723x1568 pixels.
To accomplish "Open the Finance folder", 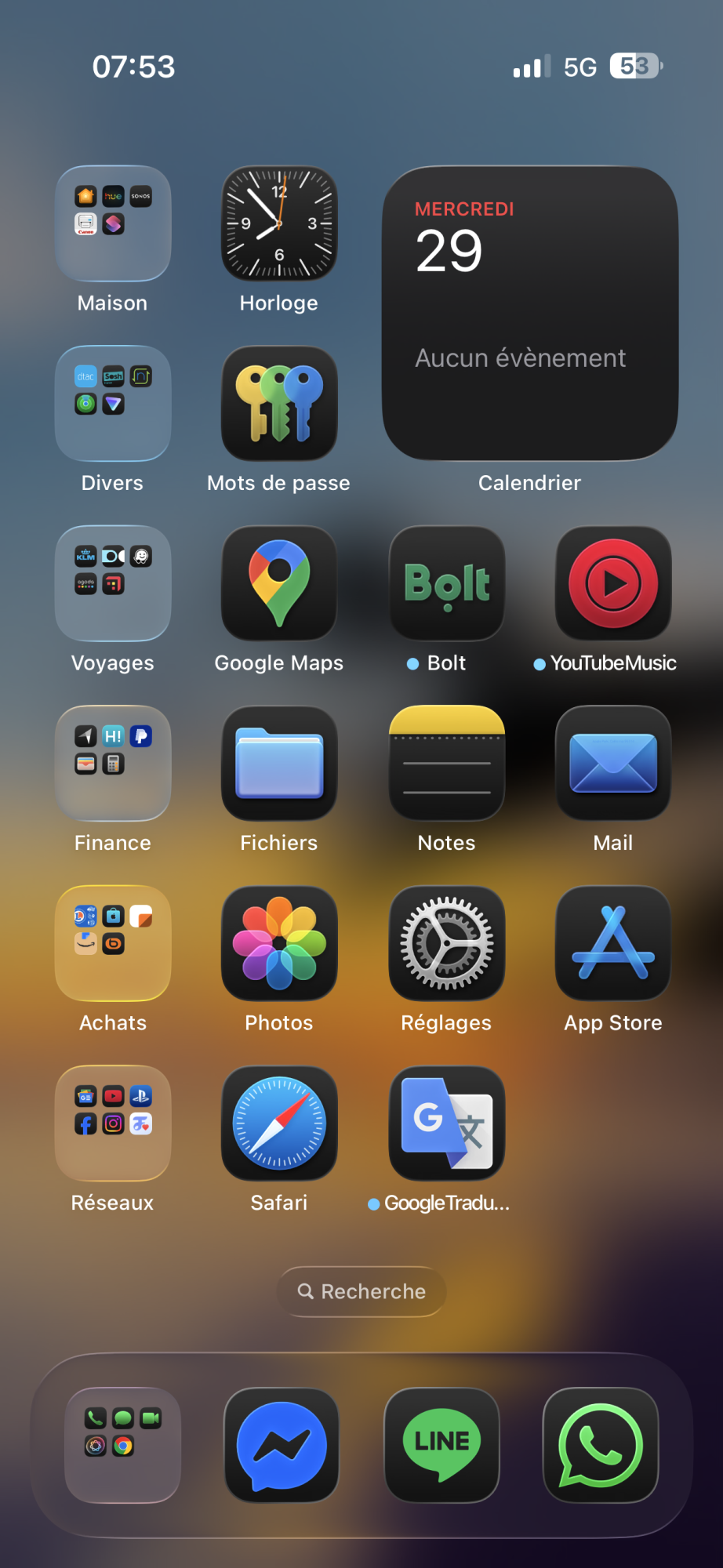I will pyautogui.click(x=113, y=763).
